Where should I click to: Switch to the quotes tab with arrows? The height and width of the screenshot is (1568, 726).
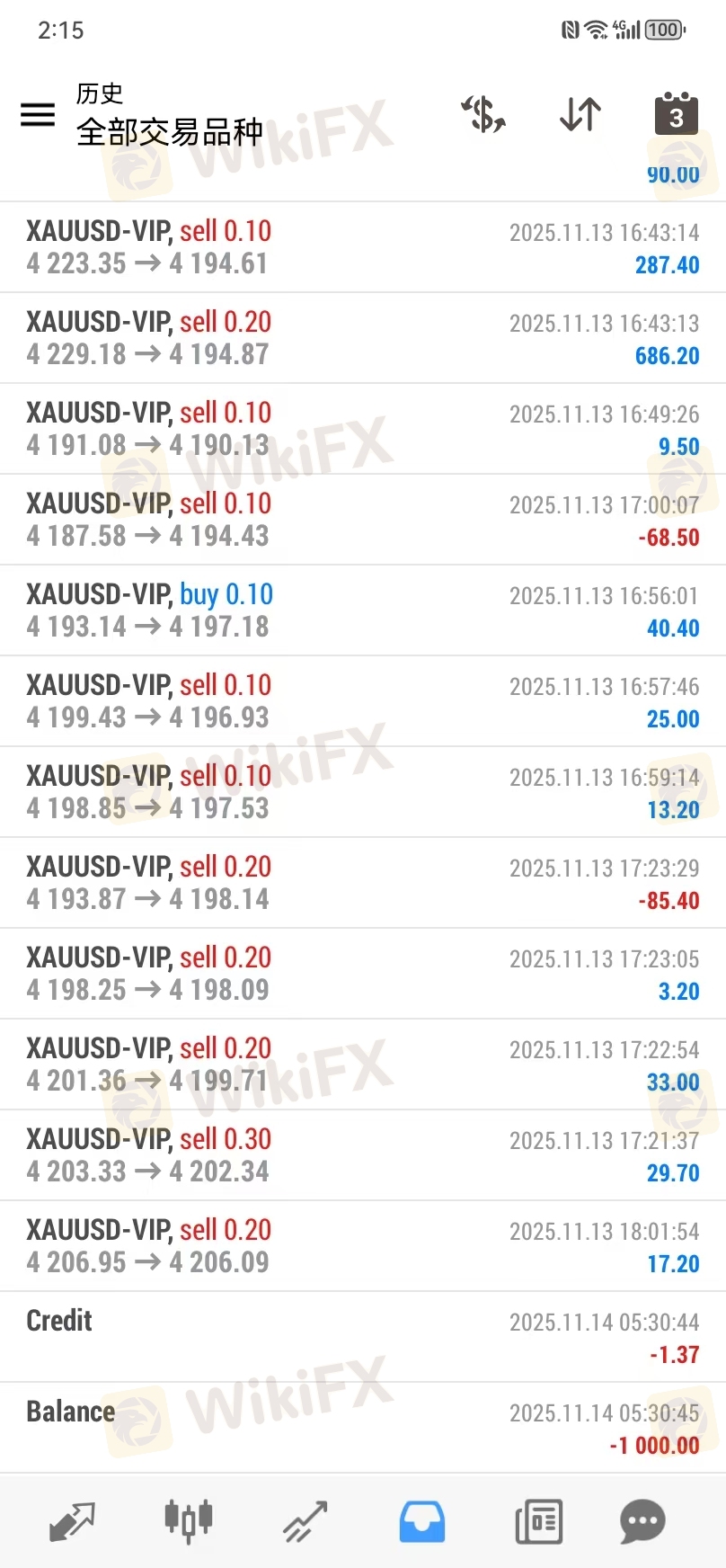[x=72, y=1521]
